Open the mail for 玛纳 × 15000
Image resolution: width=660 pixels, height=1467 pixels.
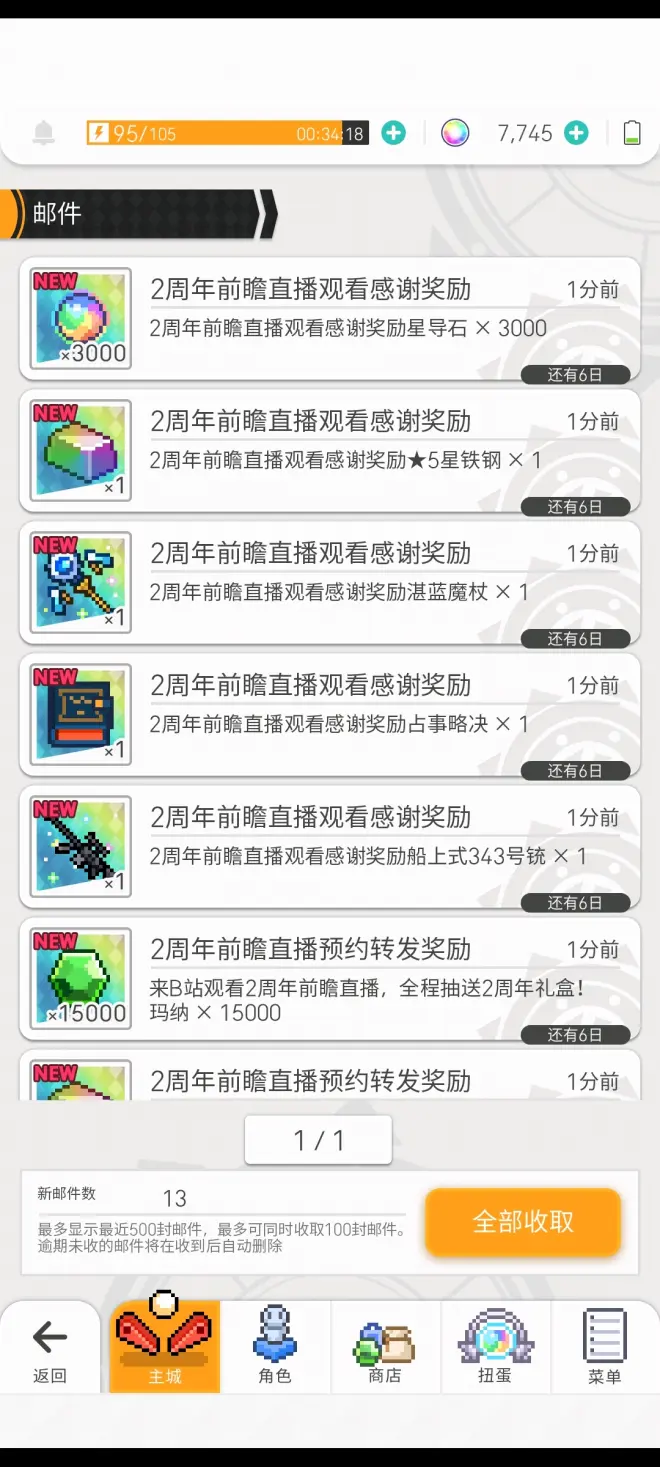click(330, 978)
